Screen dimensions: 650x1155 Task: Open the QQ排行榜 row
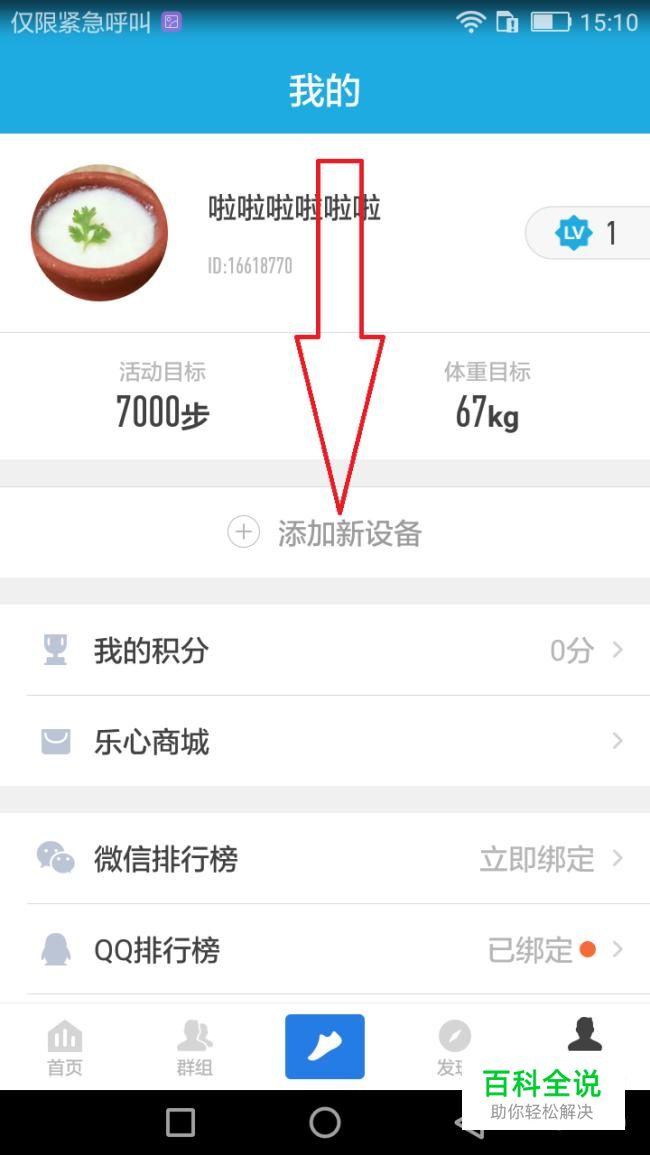(325, 950)
